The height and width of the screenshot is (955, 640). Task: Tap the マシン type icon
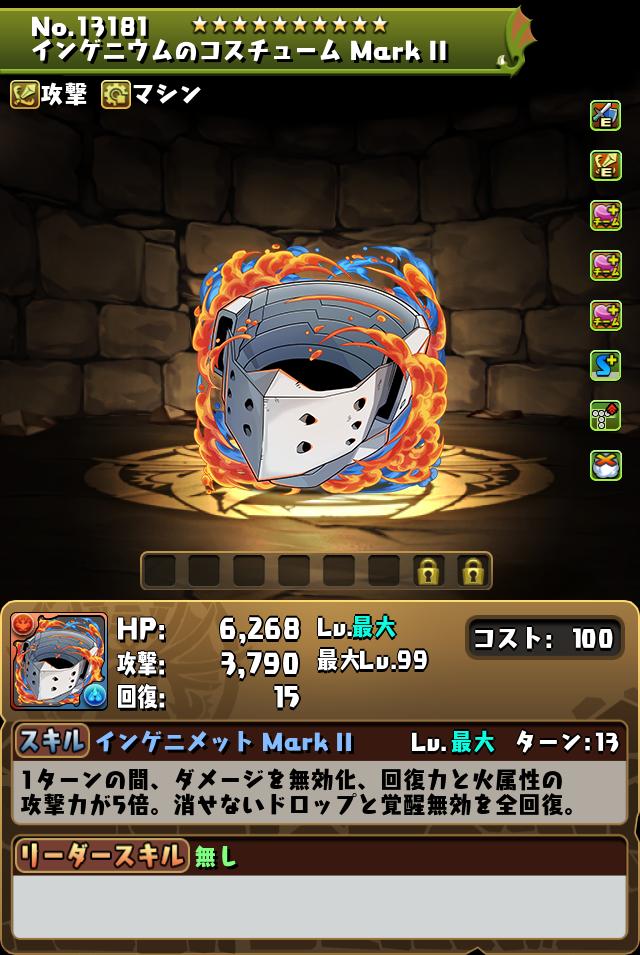click(x=116, y=95)
